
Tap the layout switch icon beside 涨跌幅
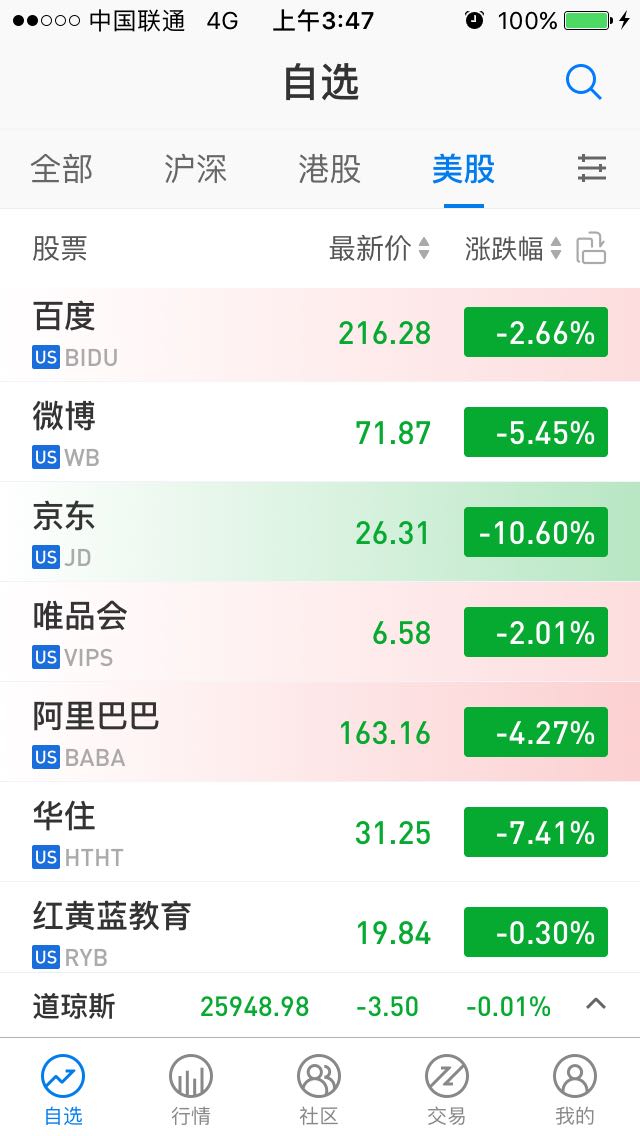pyautogui.click(x=591, y=248)
